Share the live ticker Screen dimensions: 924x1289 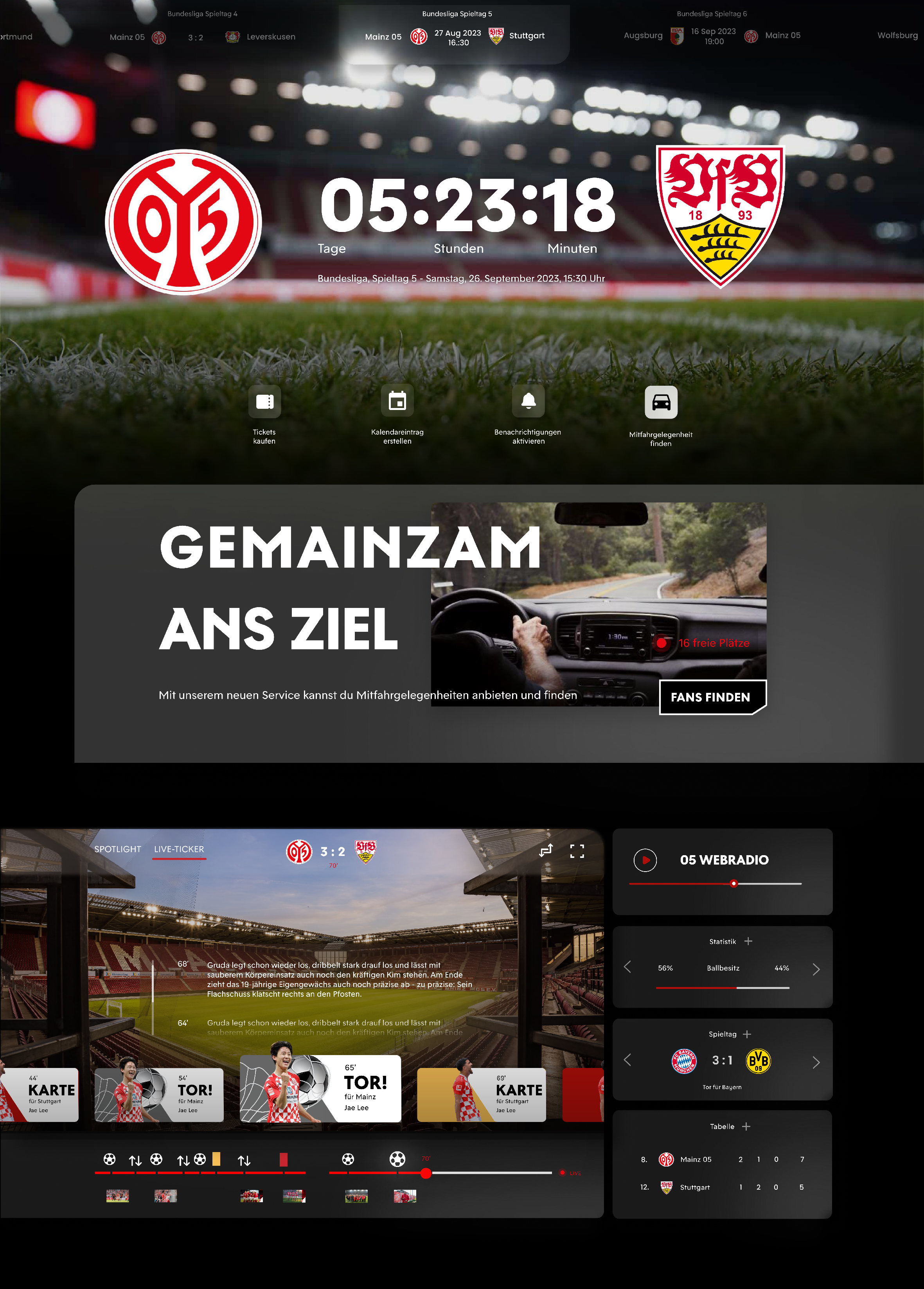546,851
